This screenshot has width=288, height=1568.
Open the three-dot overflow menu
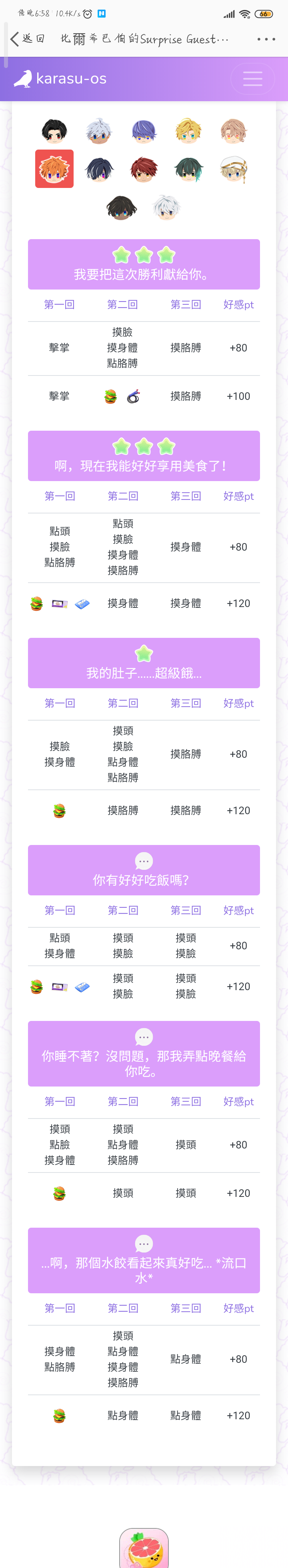click(266, 39)
